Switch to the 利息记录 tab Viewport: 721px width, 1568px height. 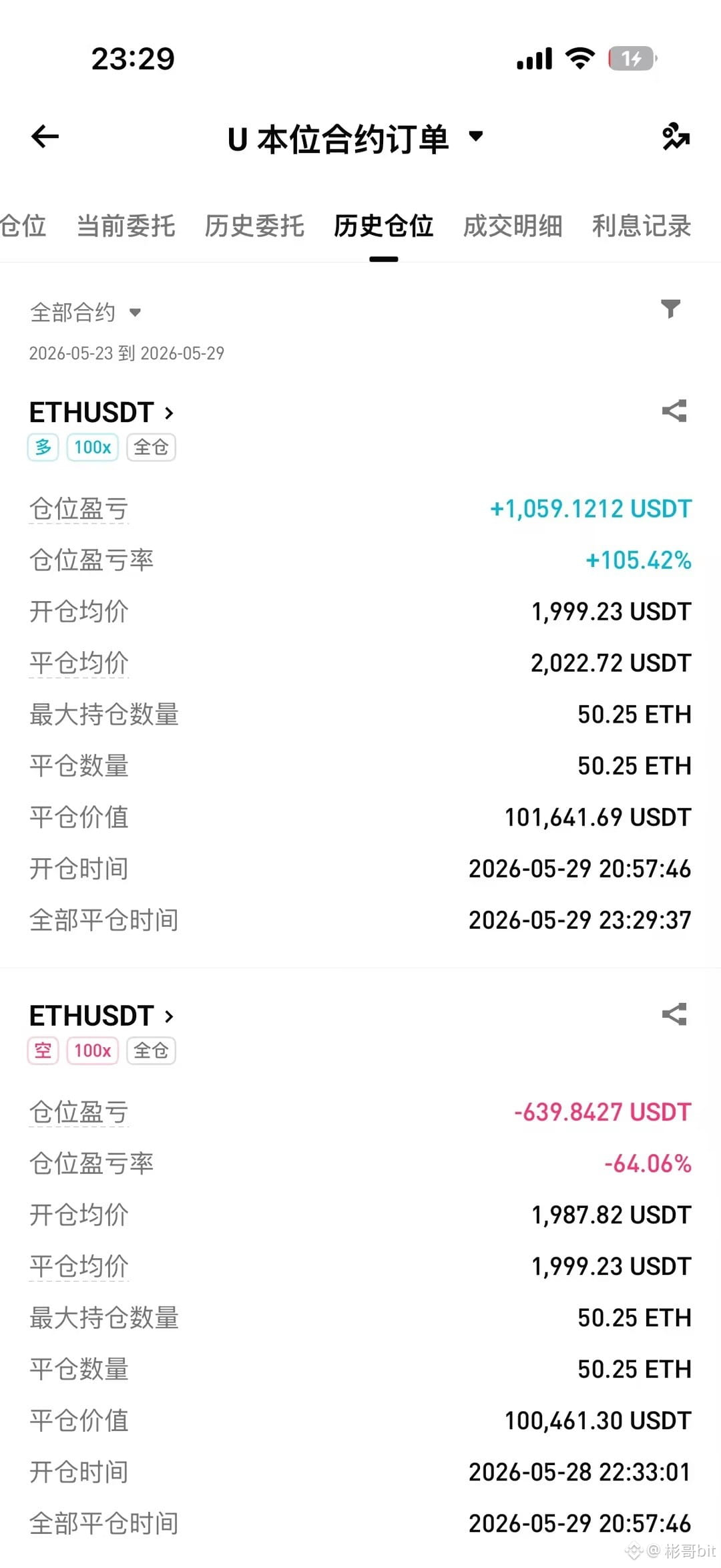tap(642, 226)
